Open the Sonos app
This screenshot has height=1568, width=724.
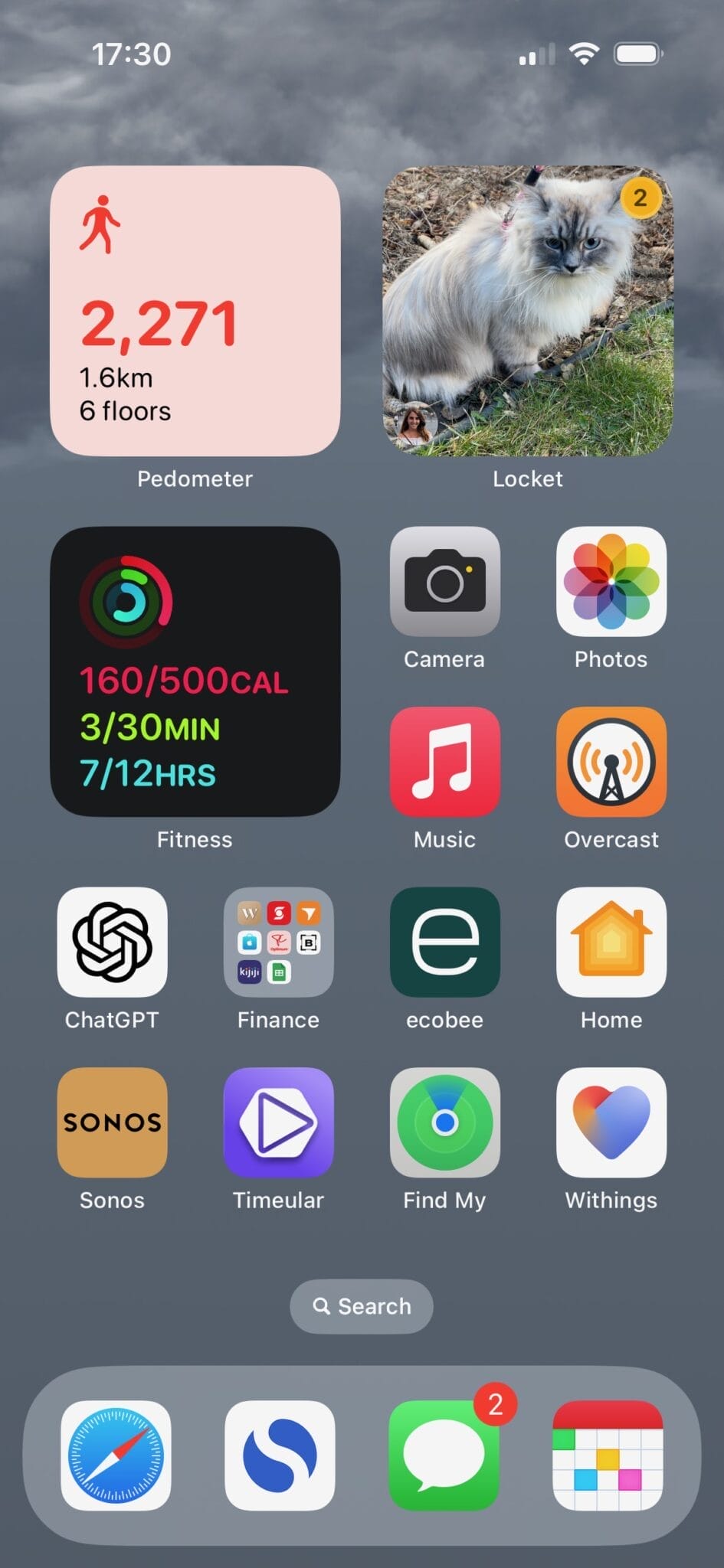[112, 1122]
